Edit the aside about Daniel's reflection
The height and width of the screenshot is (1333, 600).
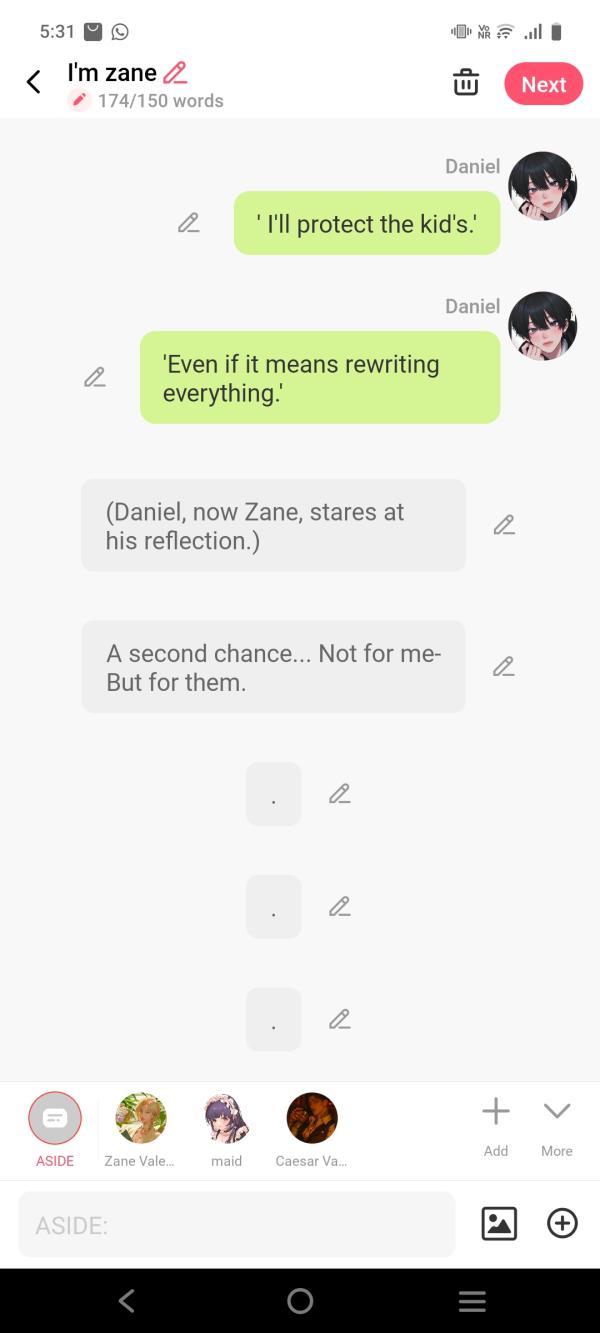point(504,524)
